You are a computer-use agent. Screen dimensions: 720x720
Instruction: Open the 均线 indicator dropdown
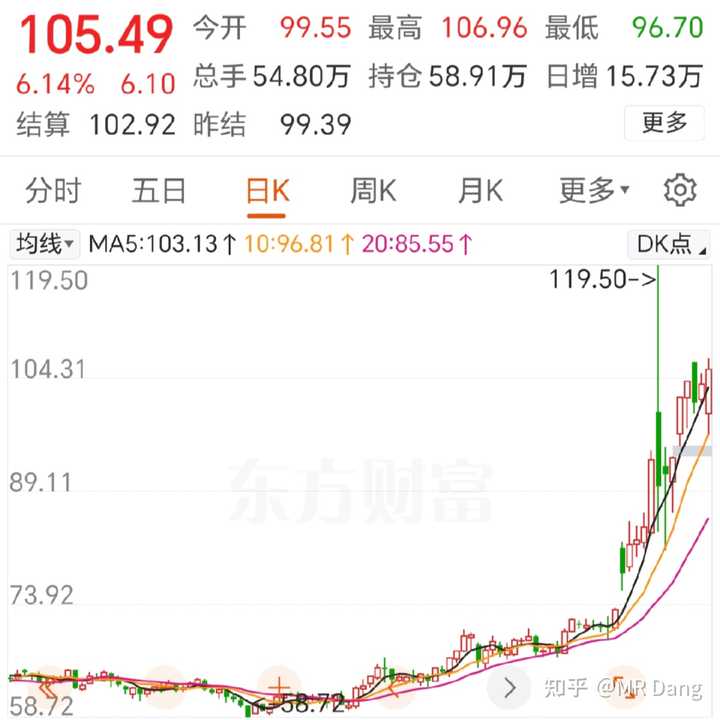pyautogui.click(x=45, y=243)
